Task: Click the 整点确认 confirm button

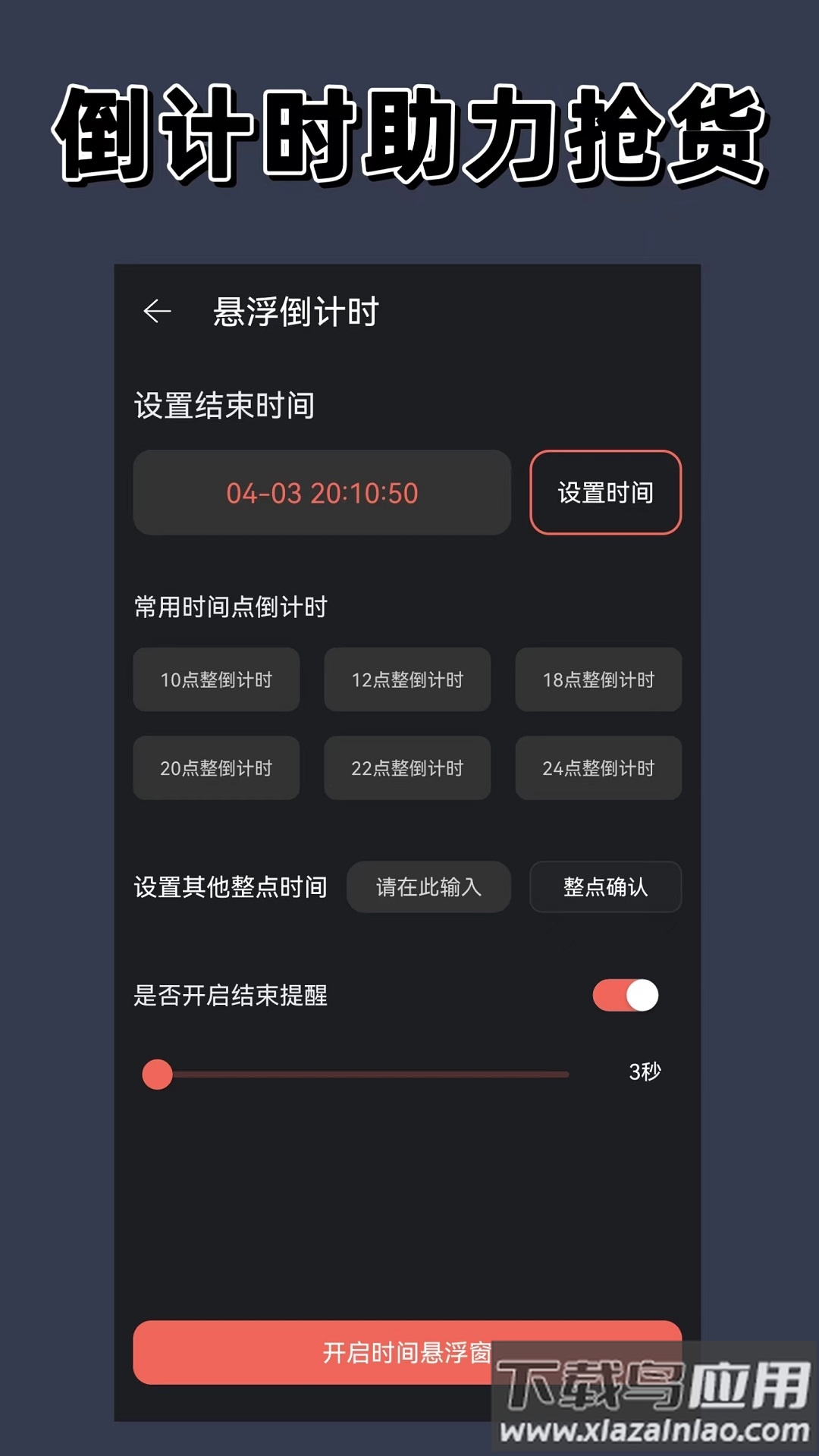Action: pos(604,887)
